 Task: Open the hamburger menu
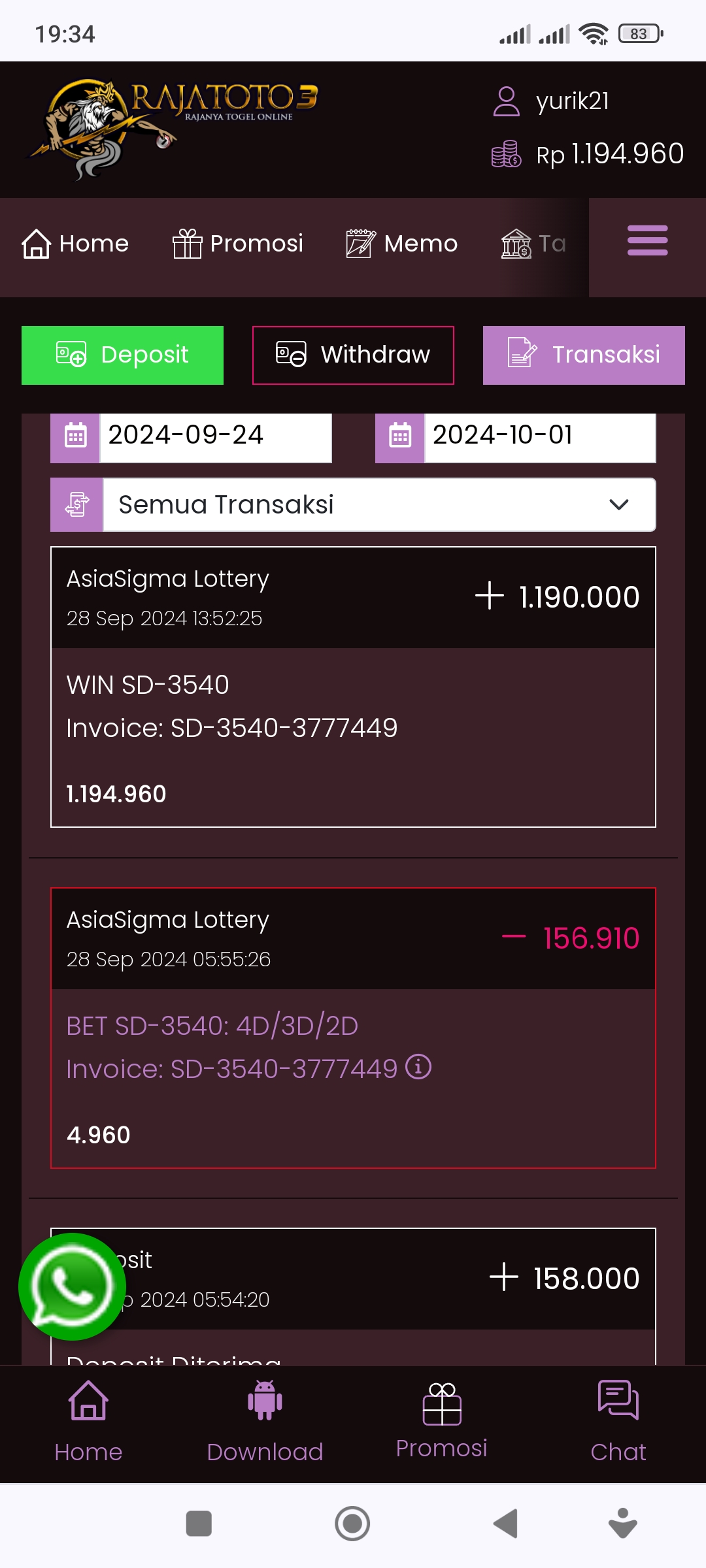(x=647, y=242)
